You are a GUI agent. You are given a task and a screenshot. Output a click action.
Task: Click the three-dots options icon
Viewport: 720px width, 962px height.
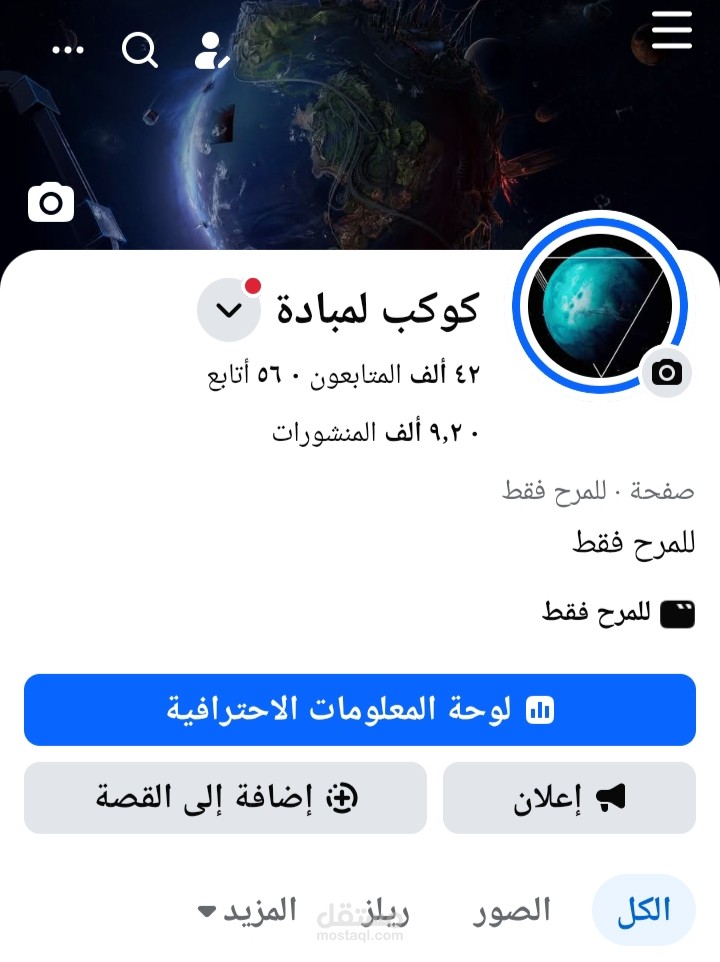(68, 50)
